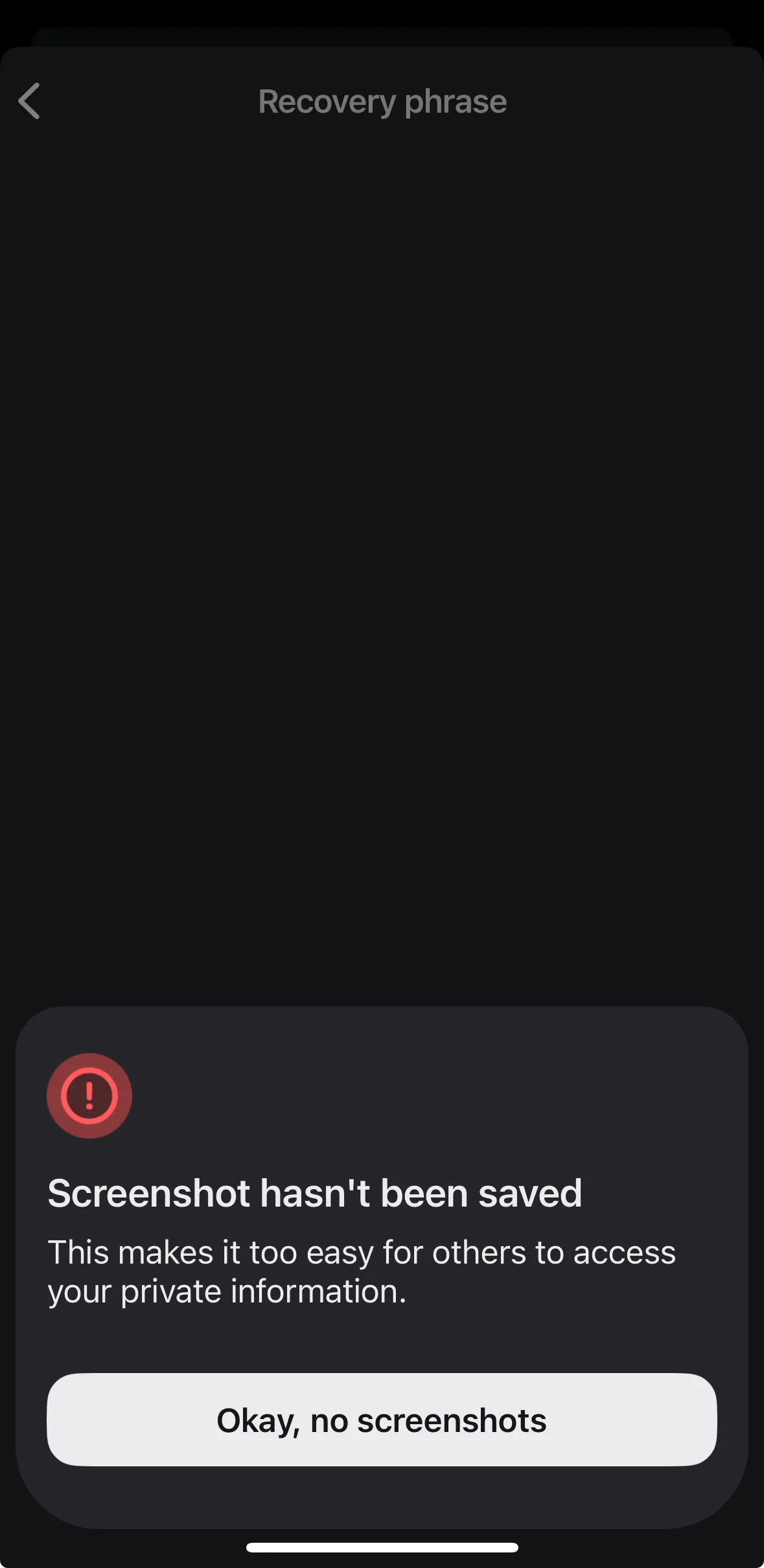
Task: Tap the Okay, no screenshots button
Action: (382, 1420)
